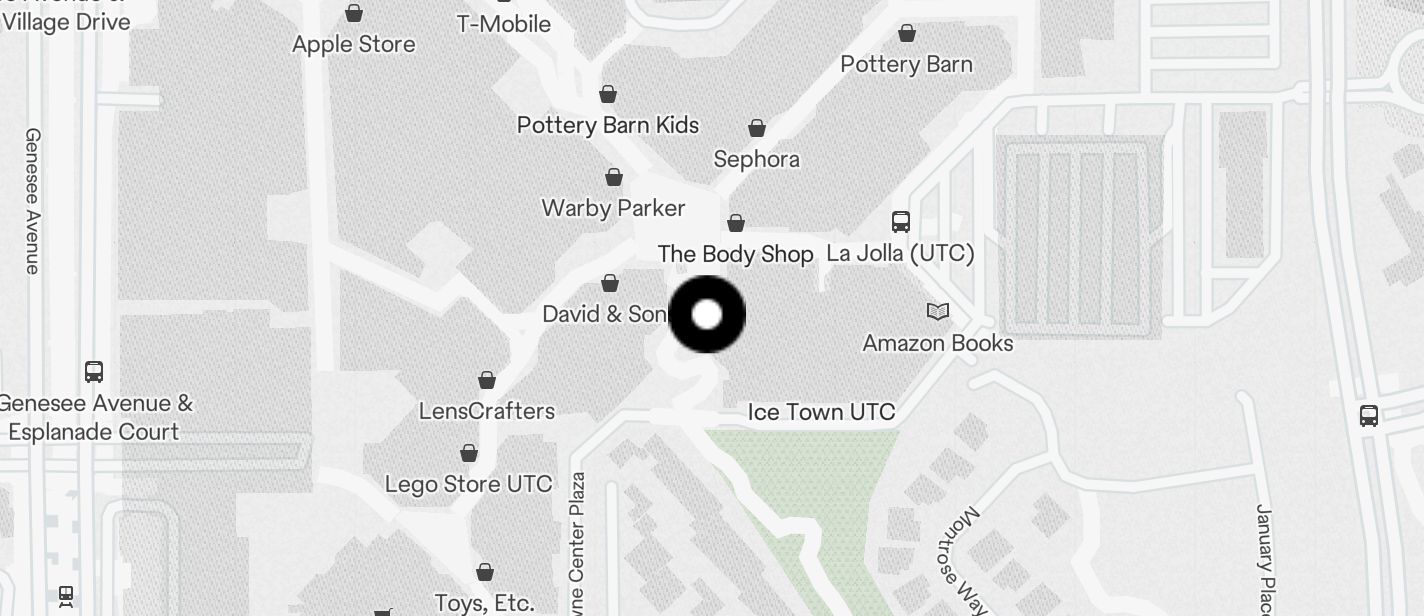Open the Warby Parker marker
Image resolution: width=1424 pixels, height=616 pixels.
pyautogui.click(x=614, y=178)
